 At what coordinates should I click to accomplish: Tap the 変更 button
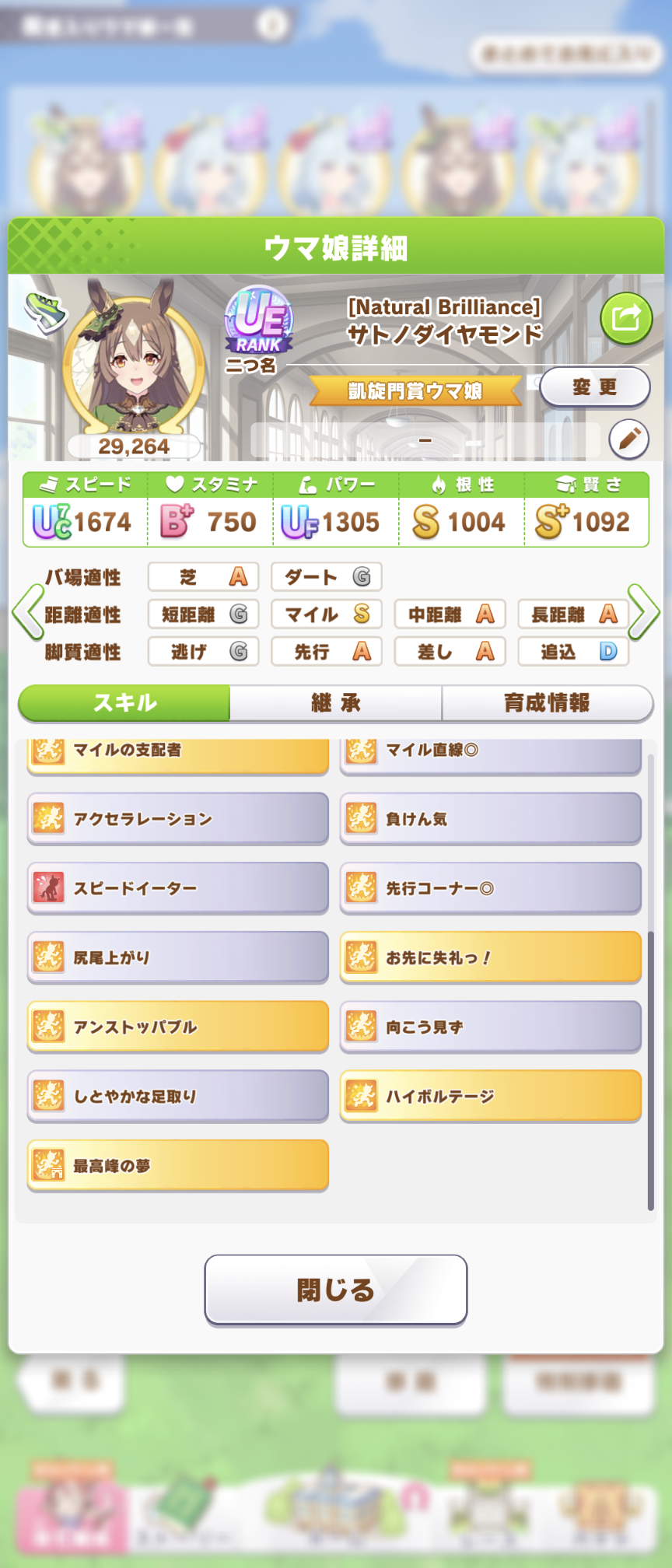595,387
